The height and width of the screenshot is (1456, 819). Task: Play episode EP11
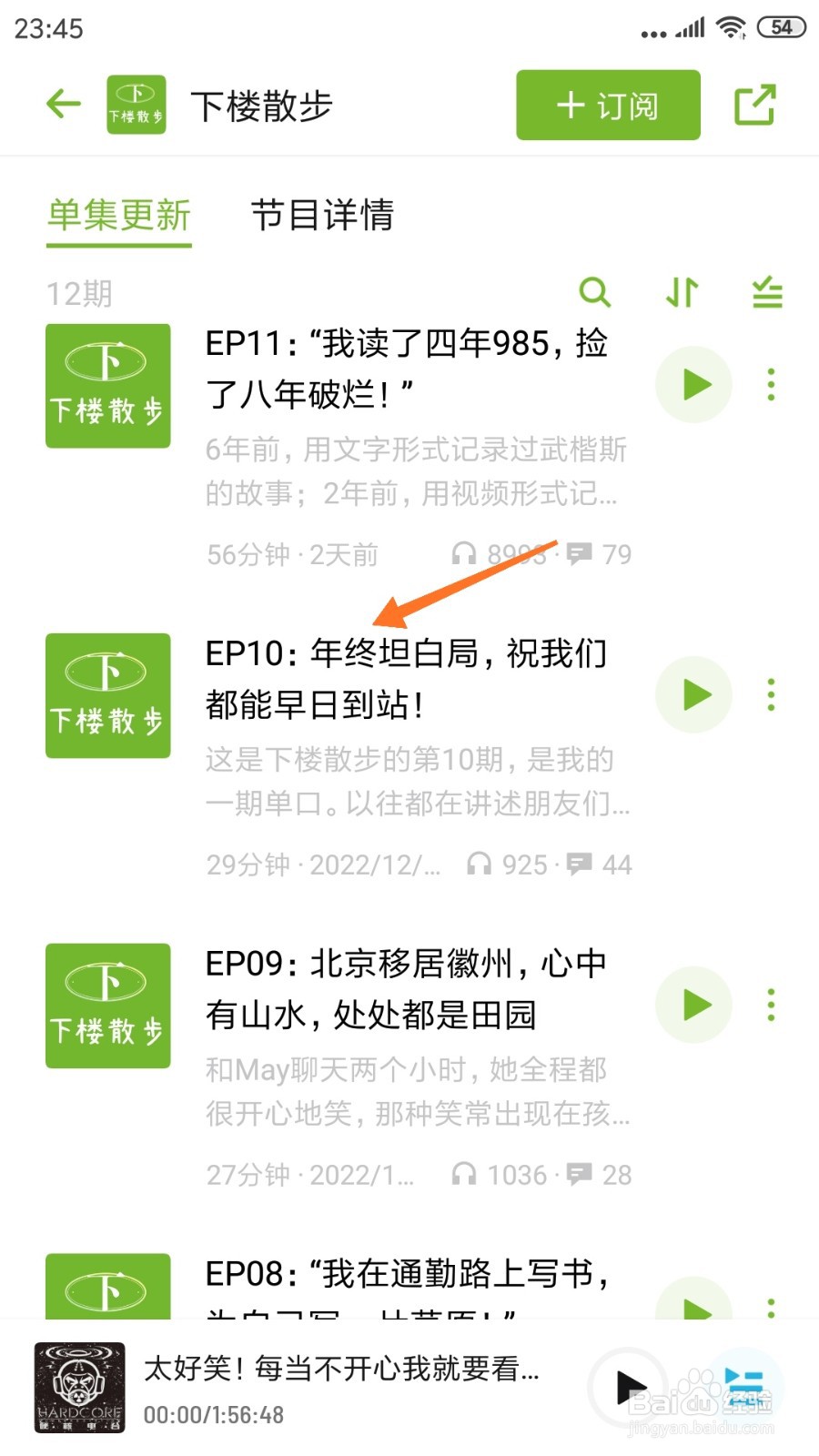(694, 385)
